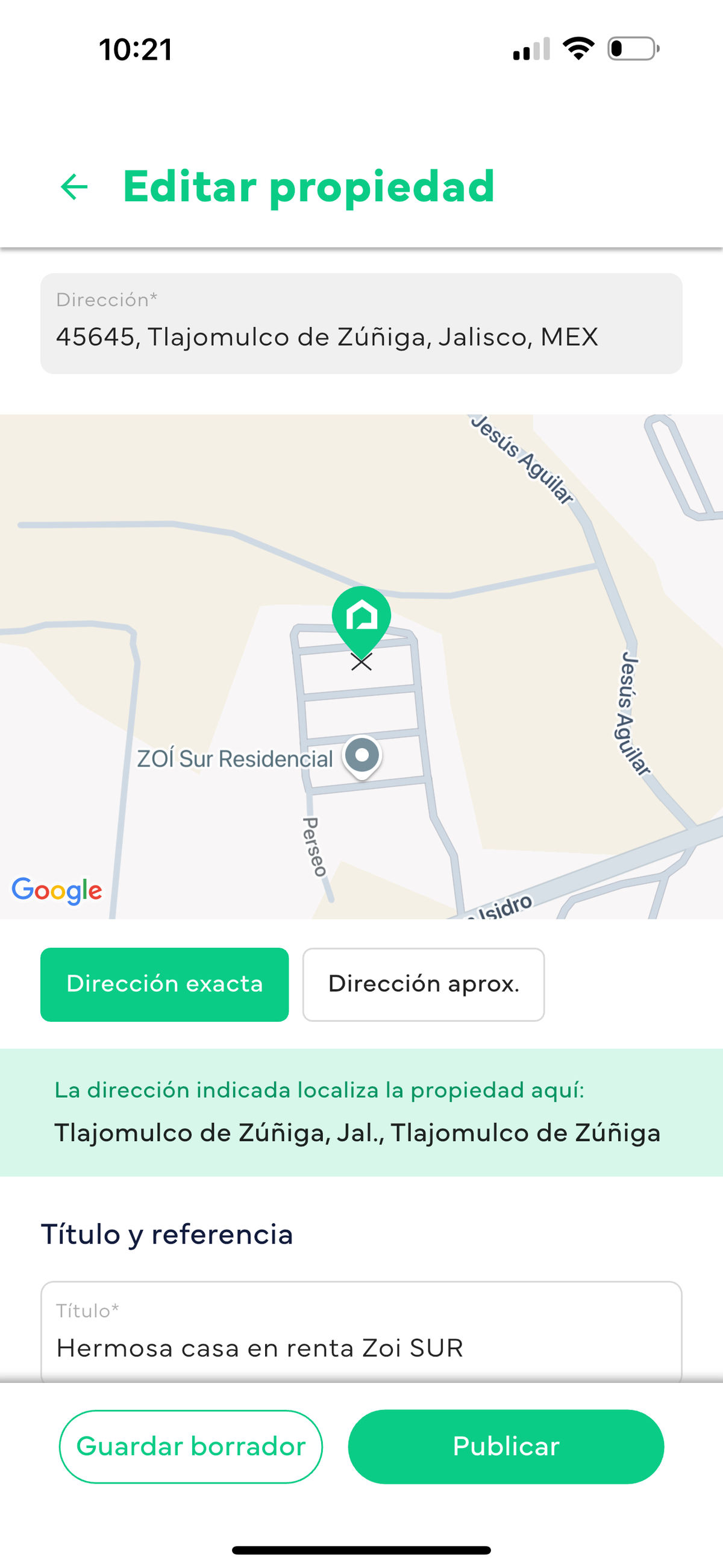
Task: Save the listing with Guardar borrador
Action: (190, 1446)
